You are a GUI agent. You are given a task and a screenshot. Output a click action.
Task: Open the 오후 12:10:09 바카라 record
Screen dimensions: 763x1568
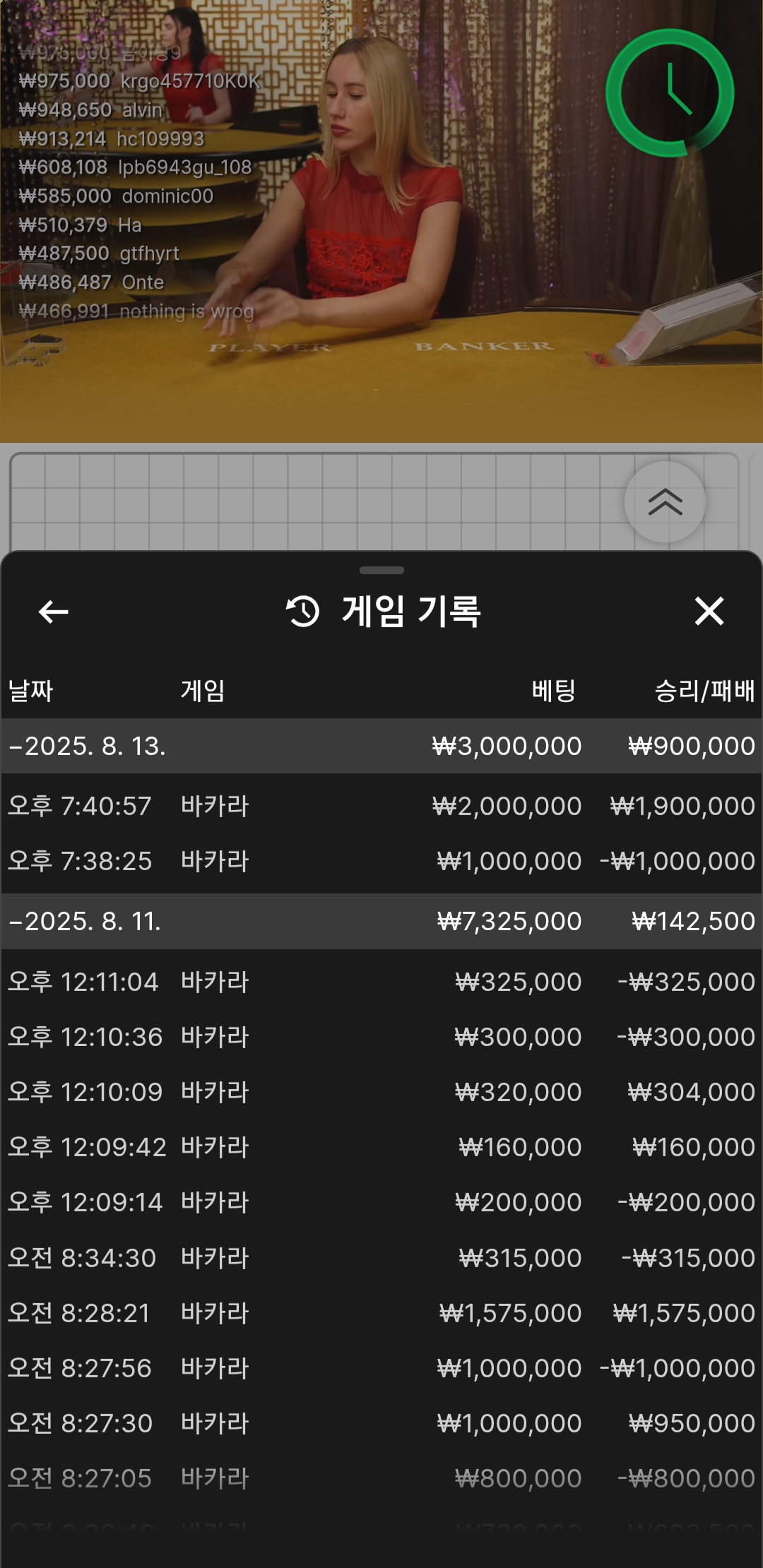coord(381,1092)
